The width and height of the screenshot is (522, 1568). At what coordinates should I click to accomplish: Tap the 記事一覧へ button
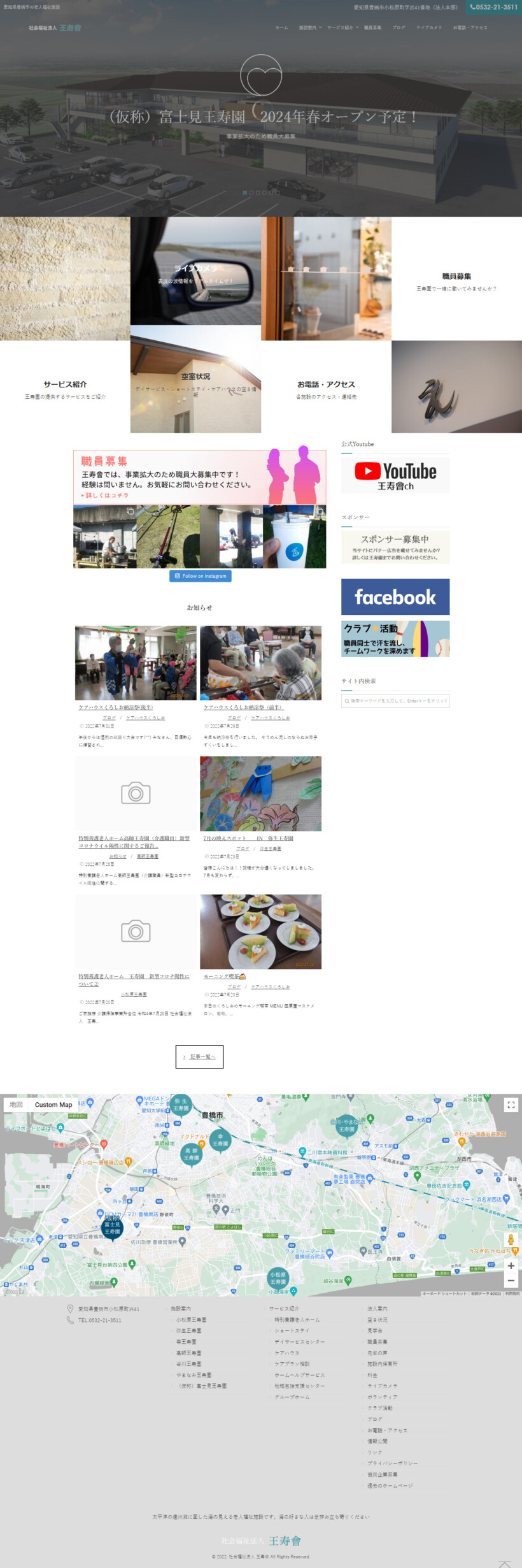[199, 1056]
